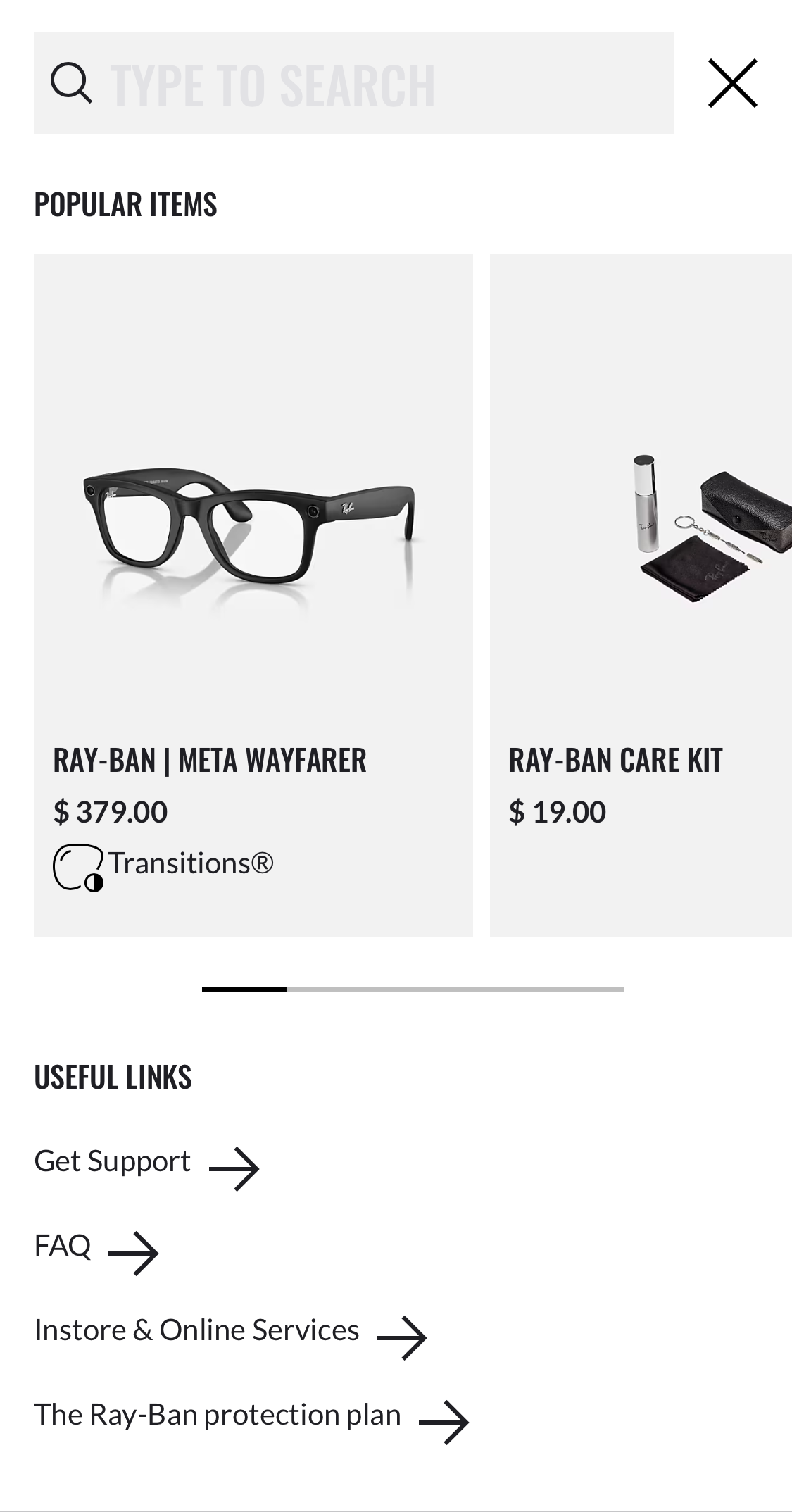
Task: Click the Transitions® lens icon
Action: pyautogui.click(x=76, y=866)
